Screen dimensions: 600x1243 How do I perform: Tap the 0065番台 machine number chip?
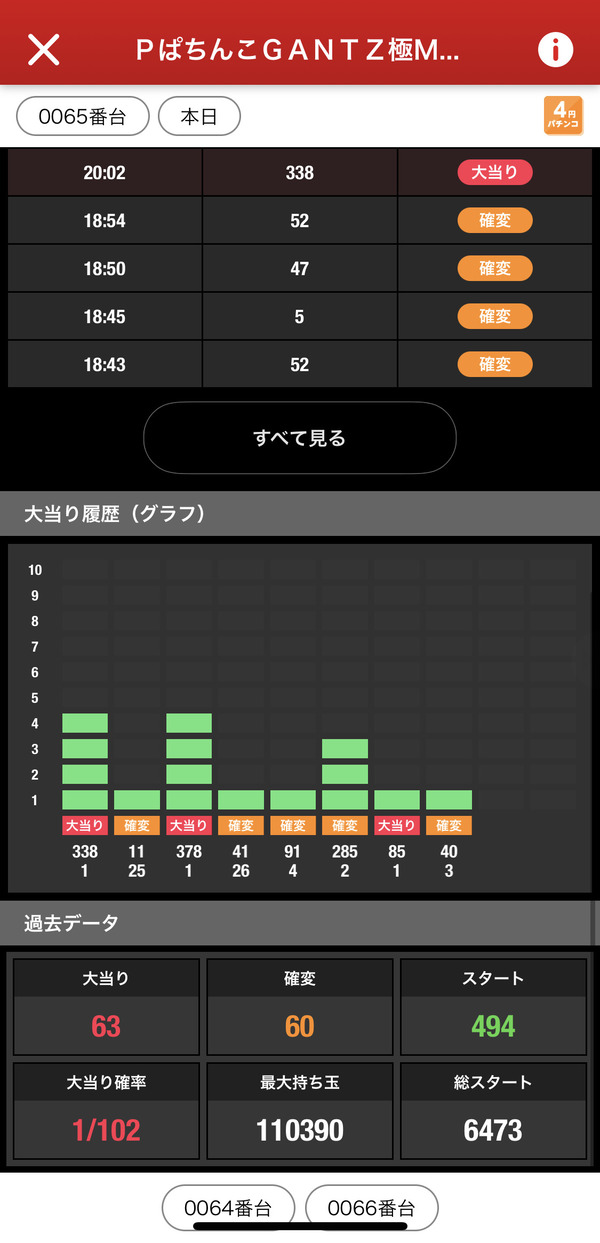point(83,116)
